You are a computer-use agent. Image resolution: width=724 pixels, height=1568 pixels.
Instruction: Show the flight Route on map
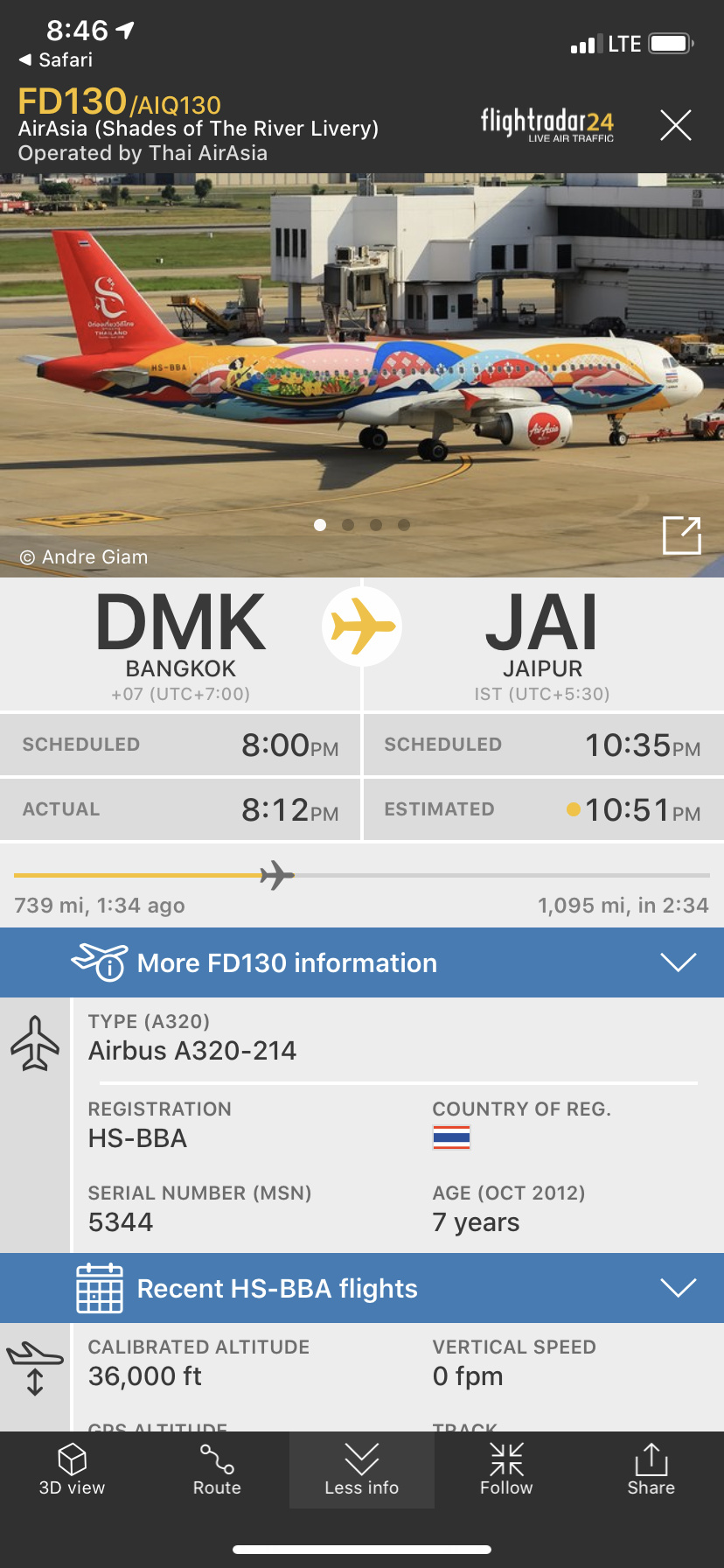click(x=217, y=1470)
